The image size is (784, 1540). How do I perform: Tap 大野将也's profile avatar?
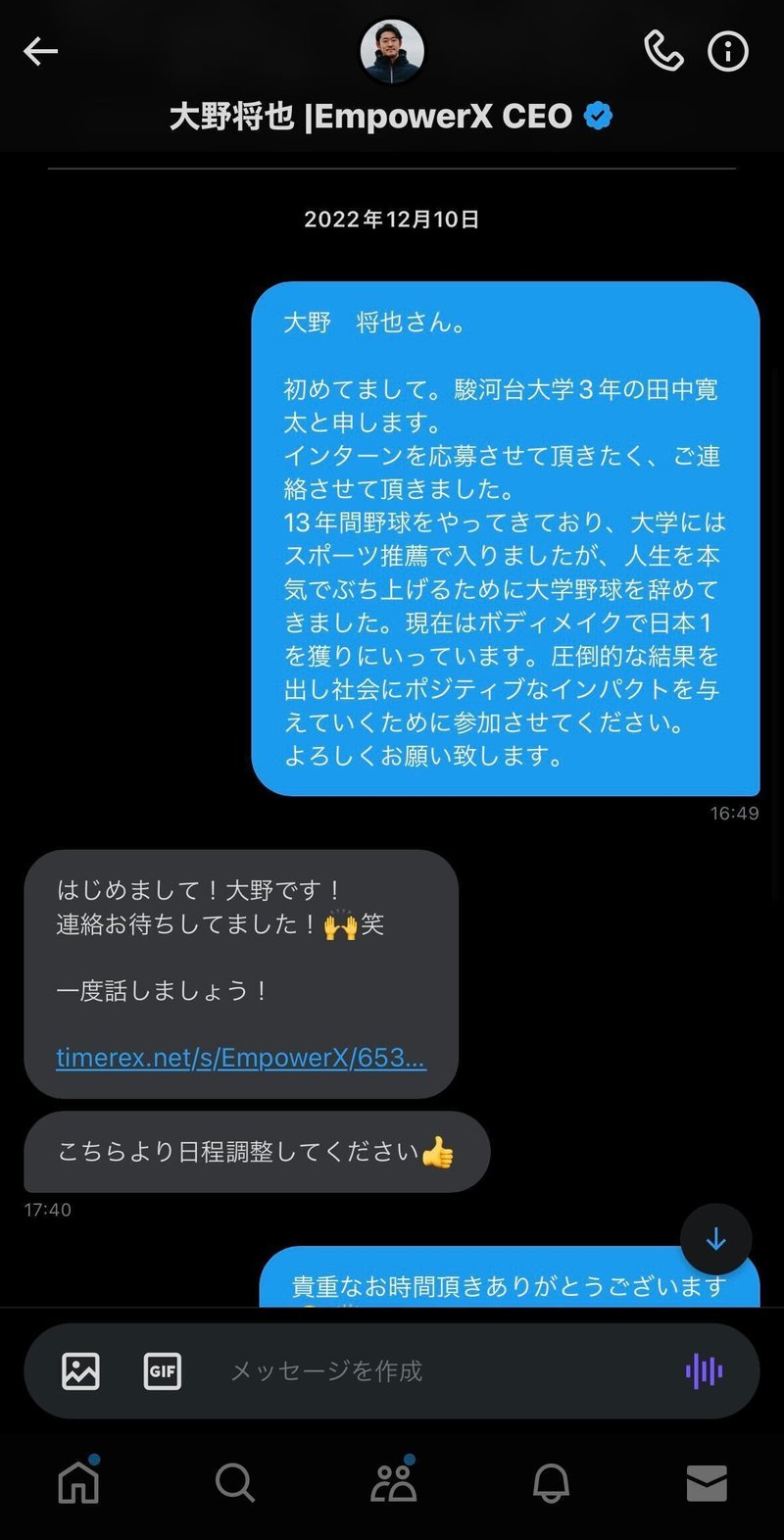point(392,51)
